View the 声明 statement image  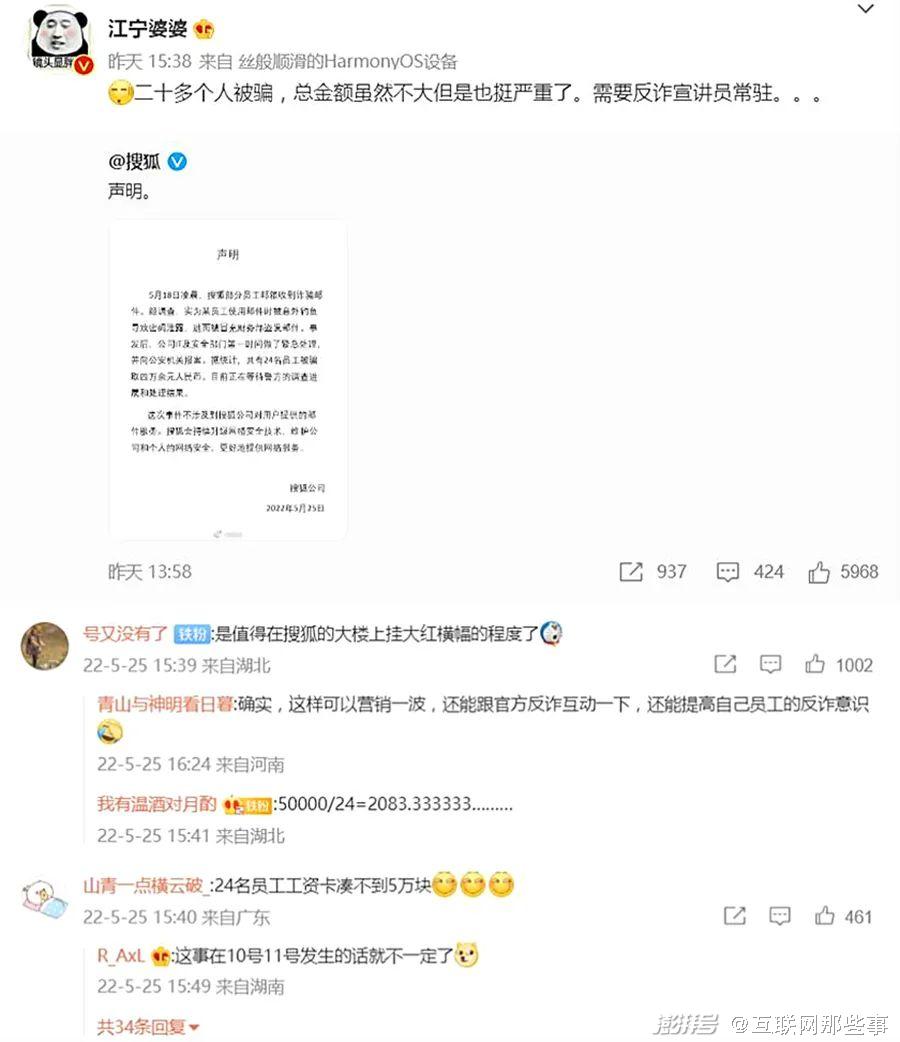pos(228,380)
